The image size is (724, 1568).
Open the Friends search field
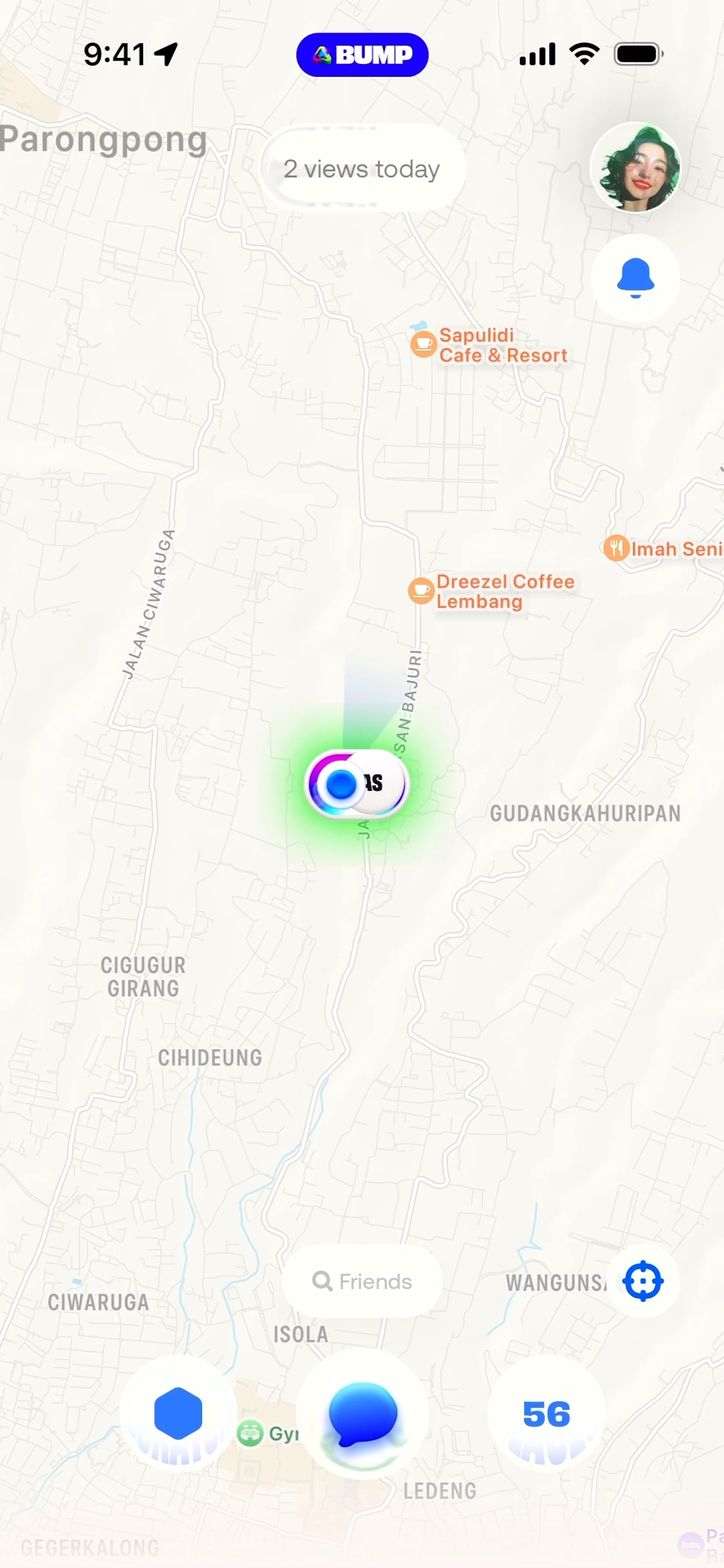click(x=362, y=1281)
